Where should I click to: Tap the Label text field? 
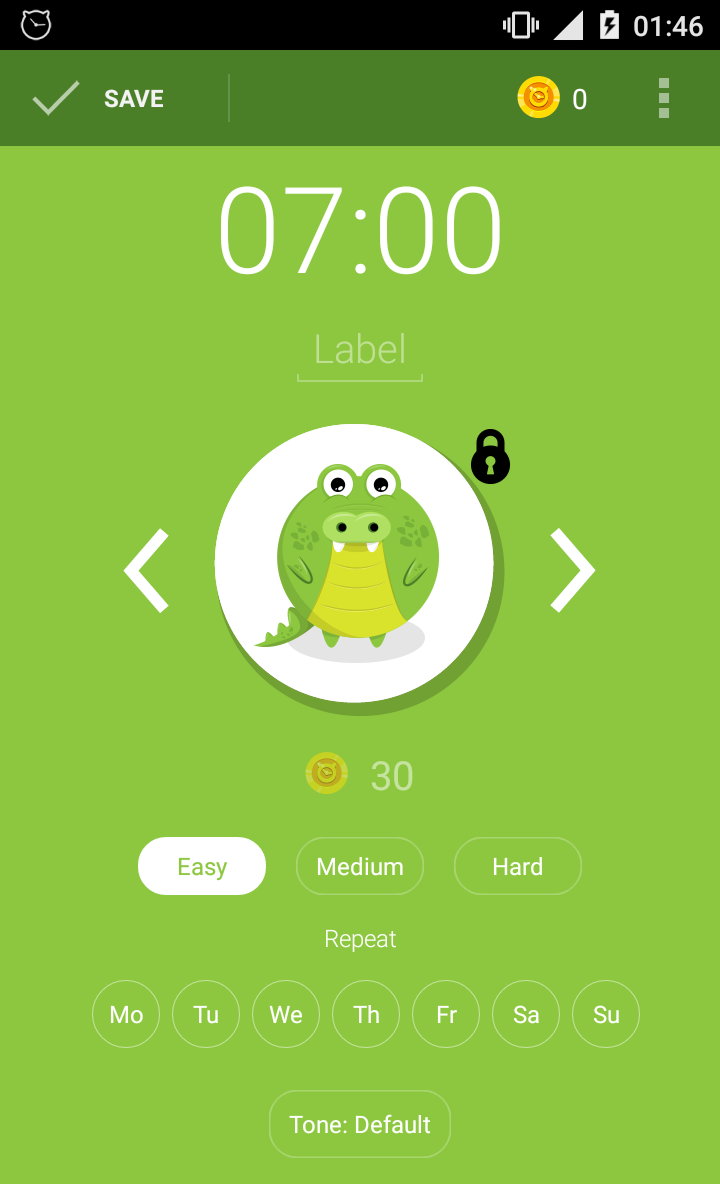[360, 350]
